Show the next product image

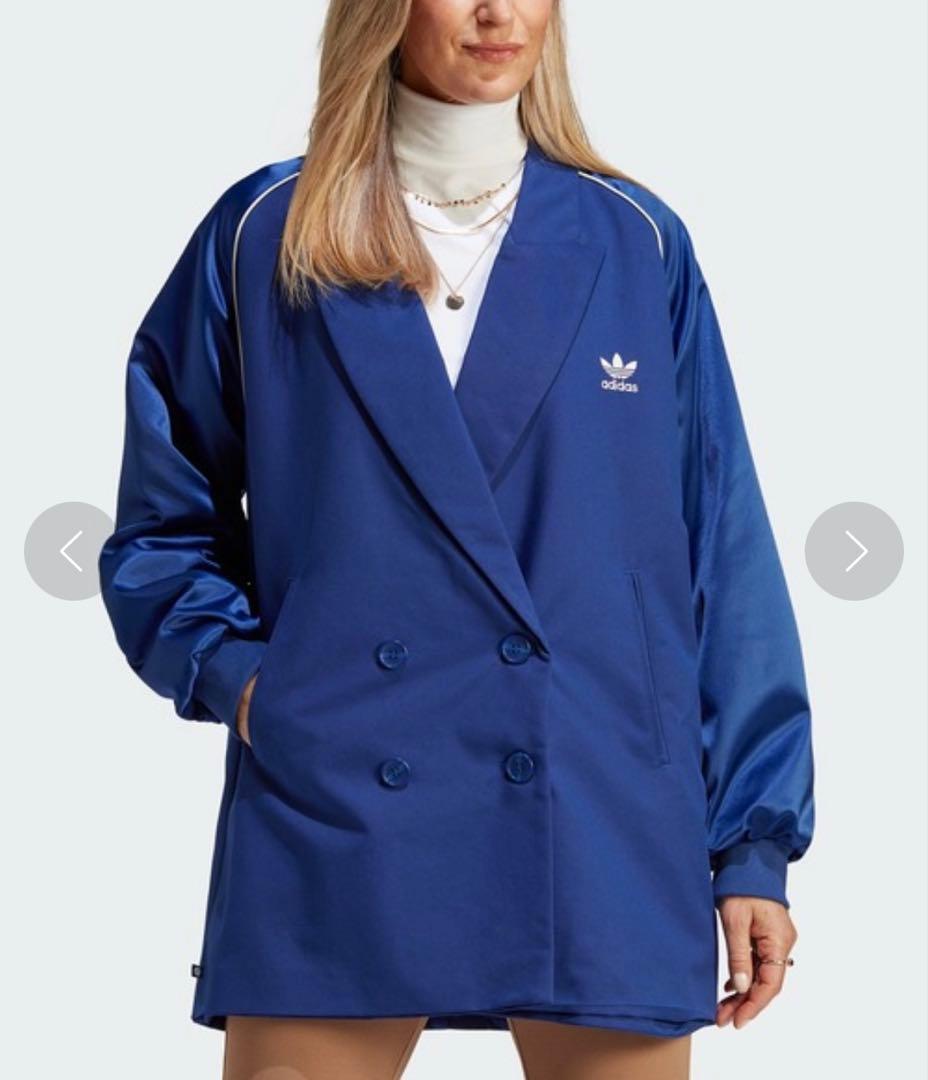click(854, 551)
